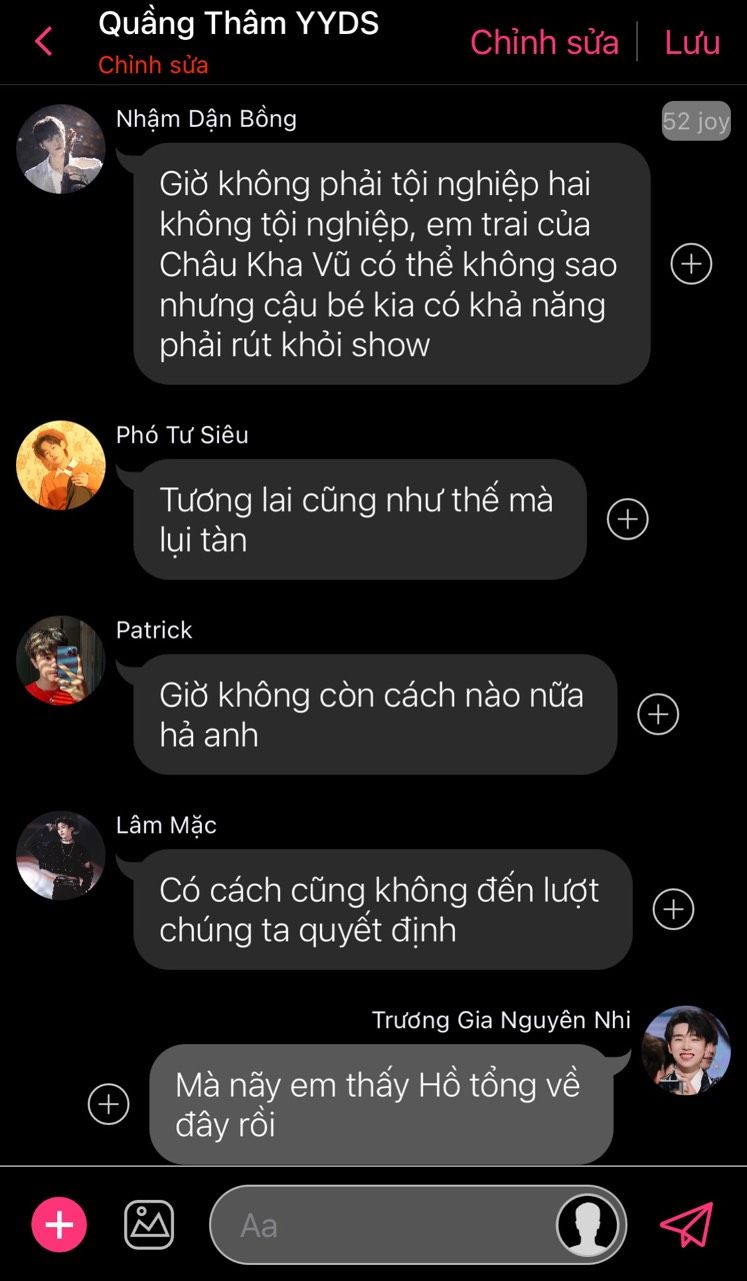Tap plus beside Patrick's message

click(658, 714)
